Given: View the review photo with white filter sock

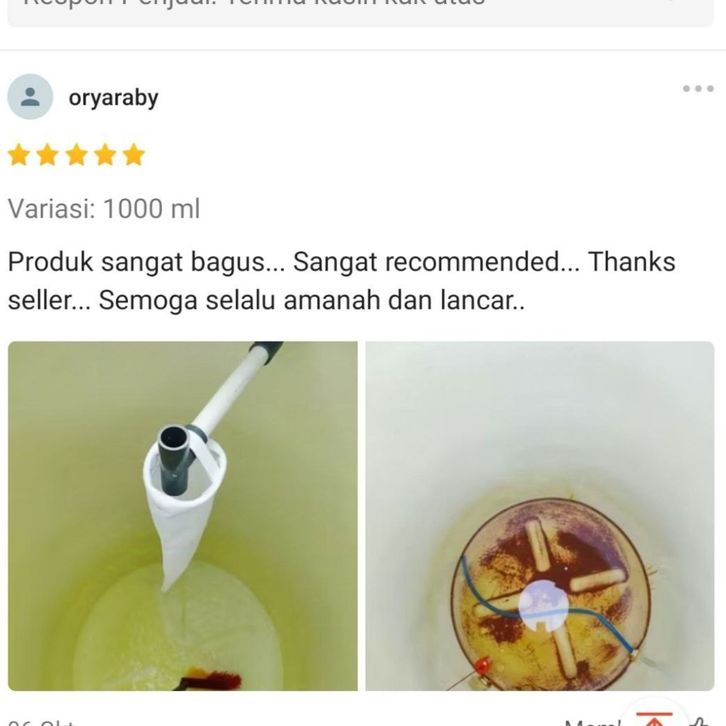Looking at the screenshot, I should pos(183,515).
